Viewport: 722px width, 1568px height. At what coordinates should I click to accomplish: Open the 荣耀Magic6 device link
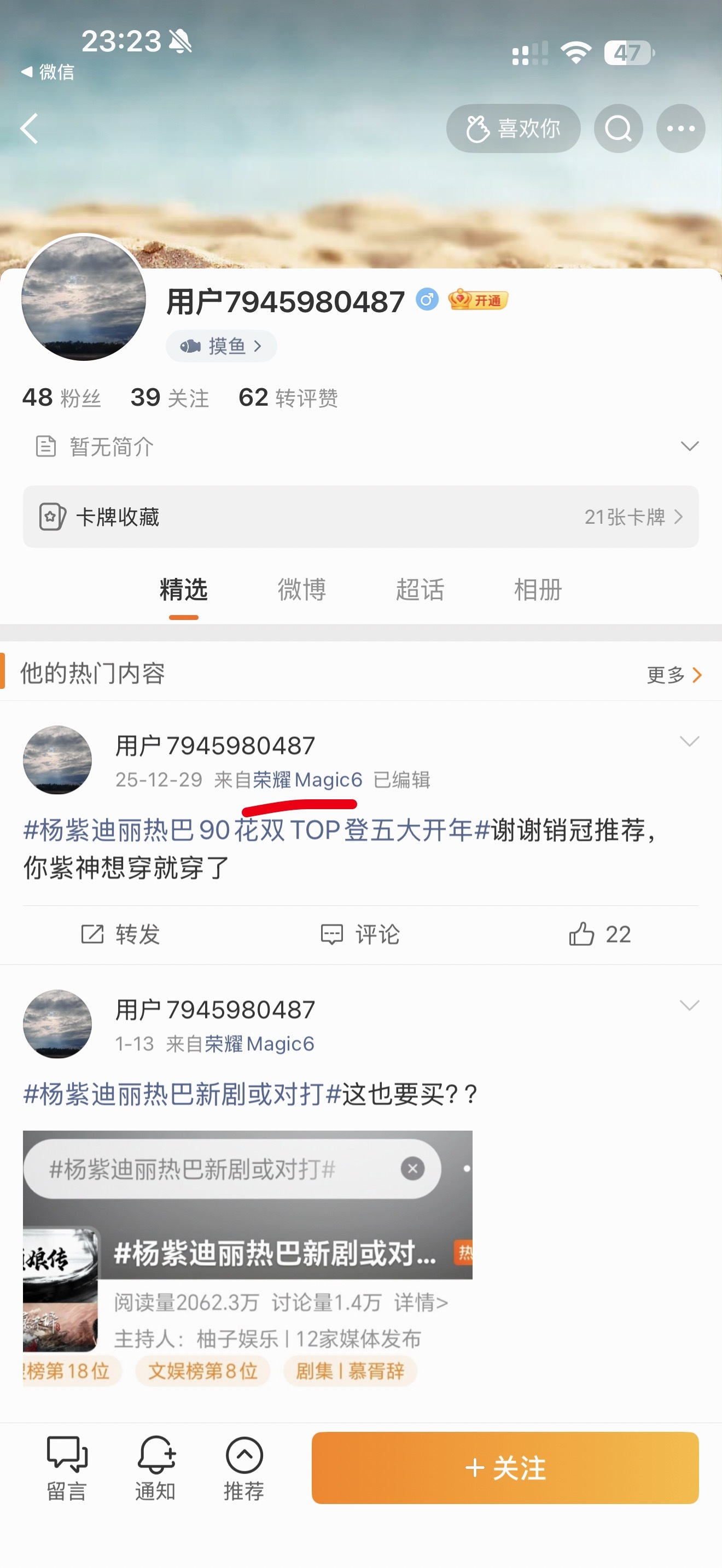click(x=307, y=780)
